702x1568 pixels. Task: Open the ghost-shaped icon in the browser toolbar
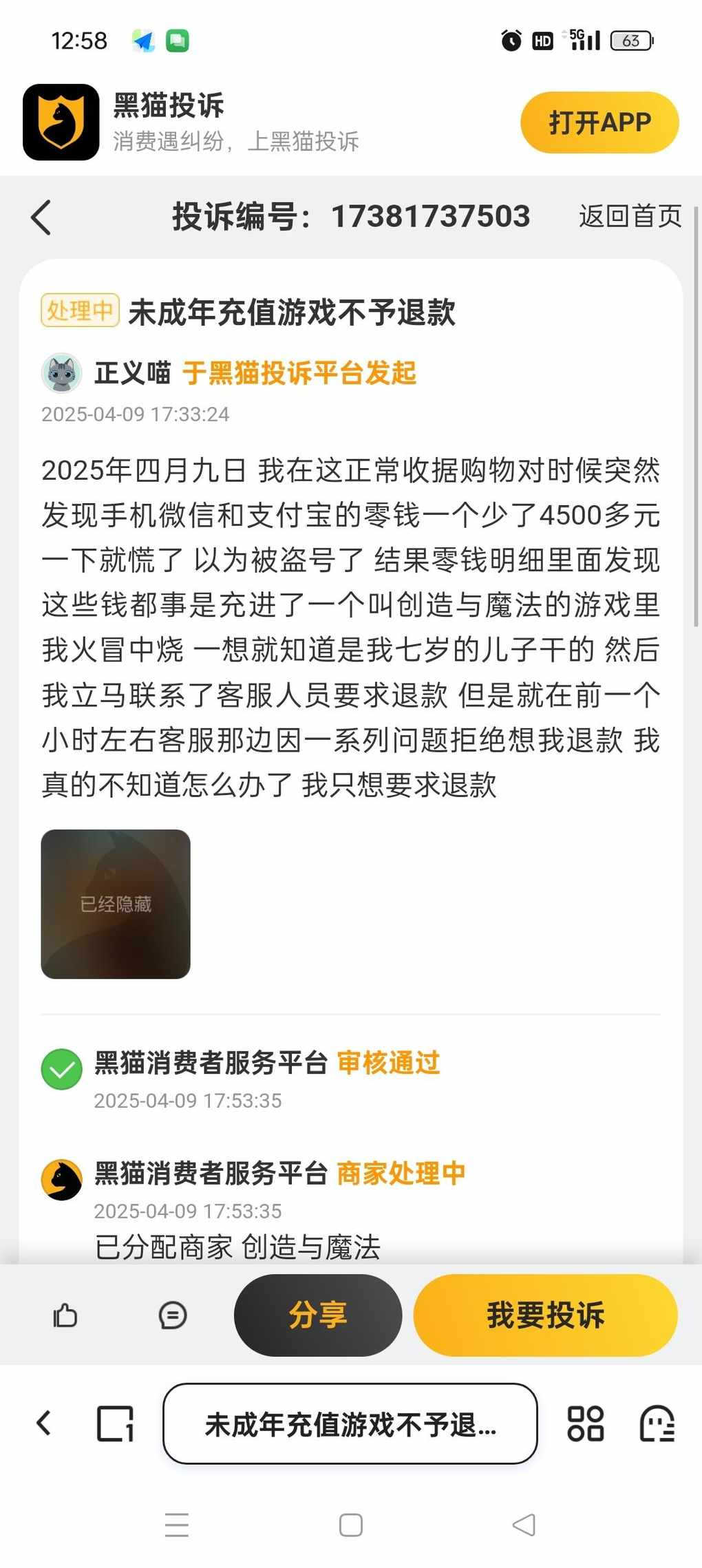pos(657,1423)
